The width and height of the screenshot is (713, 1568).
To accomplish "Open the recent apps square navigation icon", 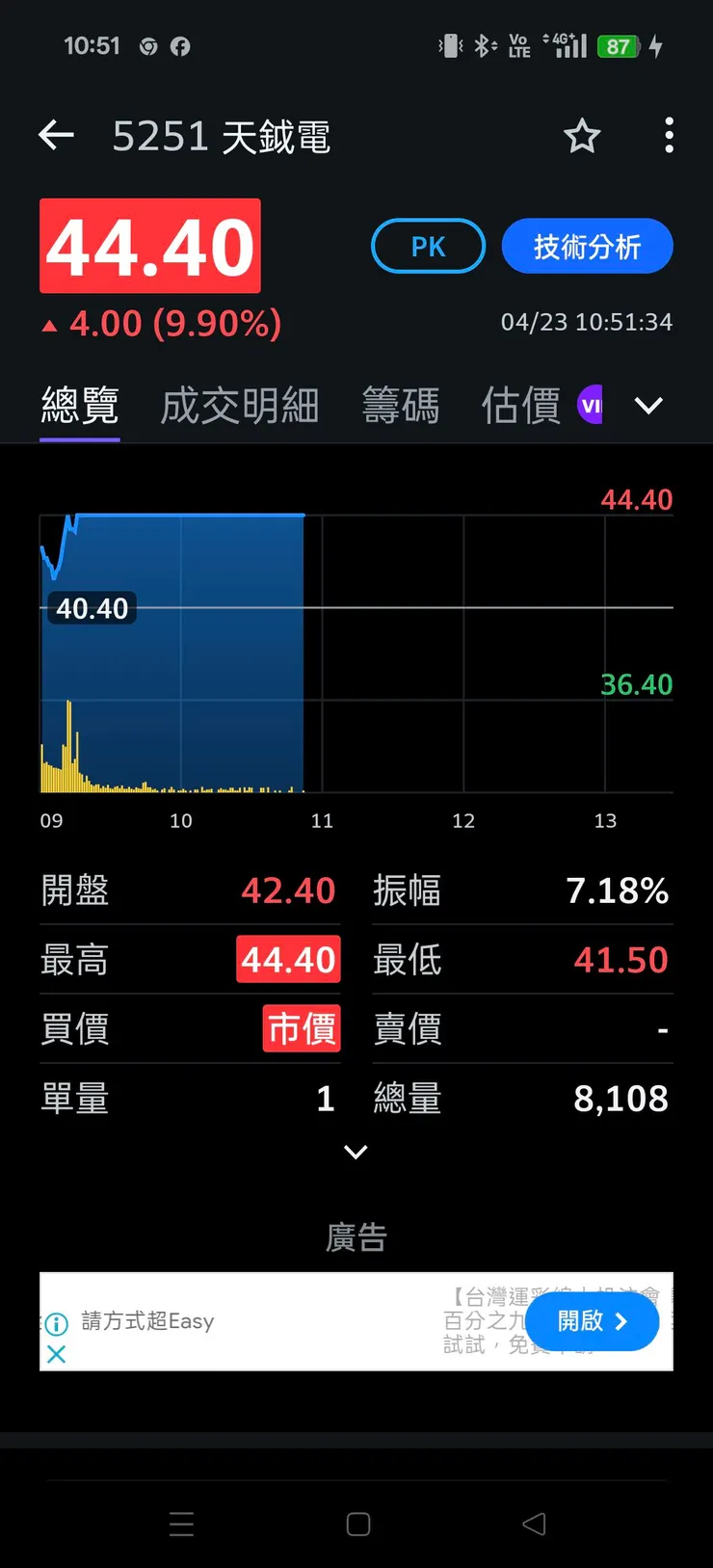I will point(356,1525).
